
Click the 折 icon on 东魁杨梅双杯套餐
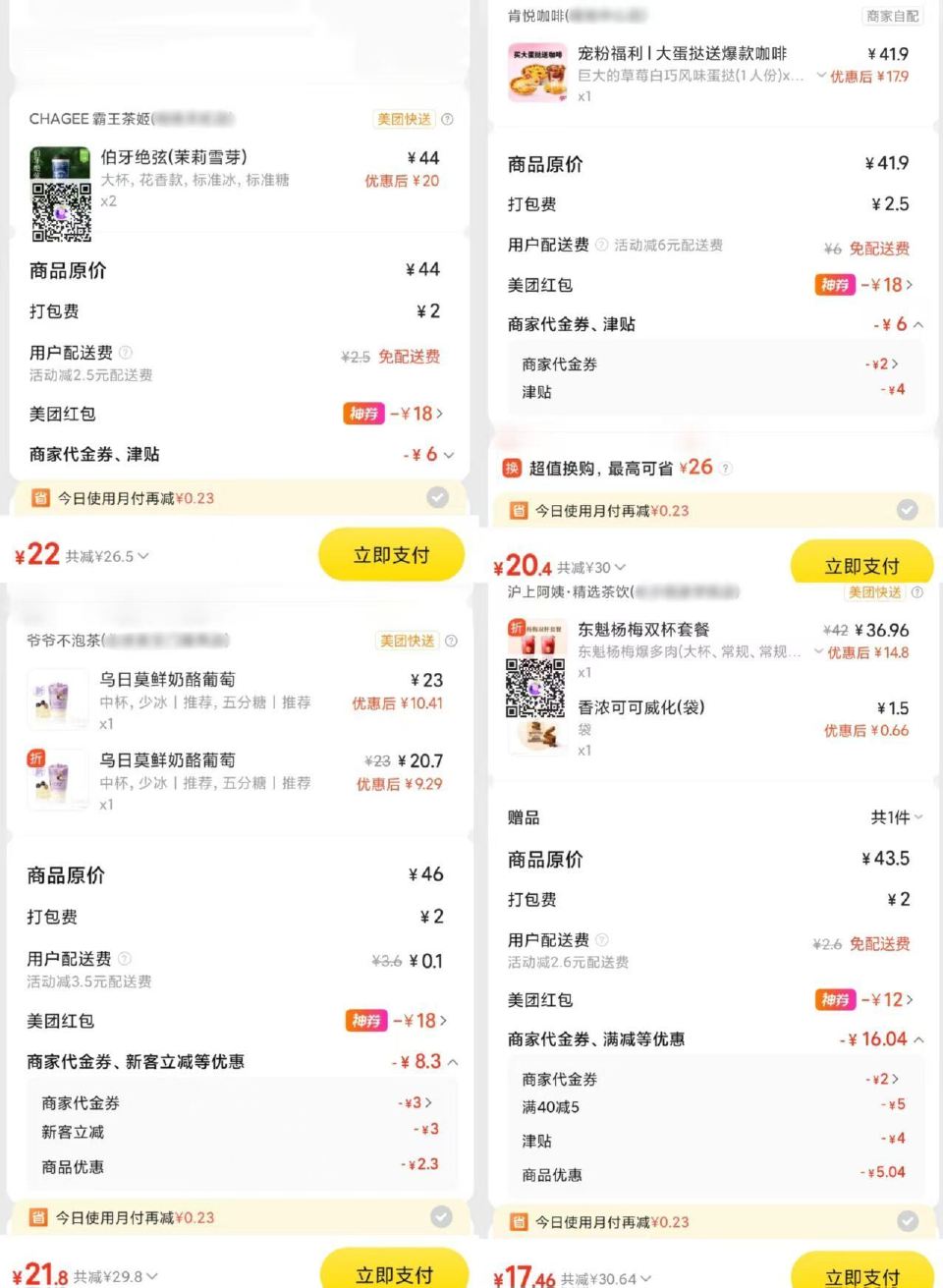coord(515,627)
